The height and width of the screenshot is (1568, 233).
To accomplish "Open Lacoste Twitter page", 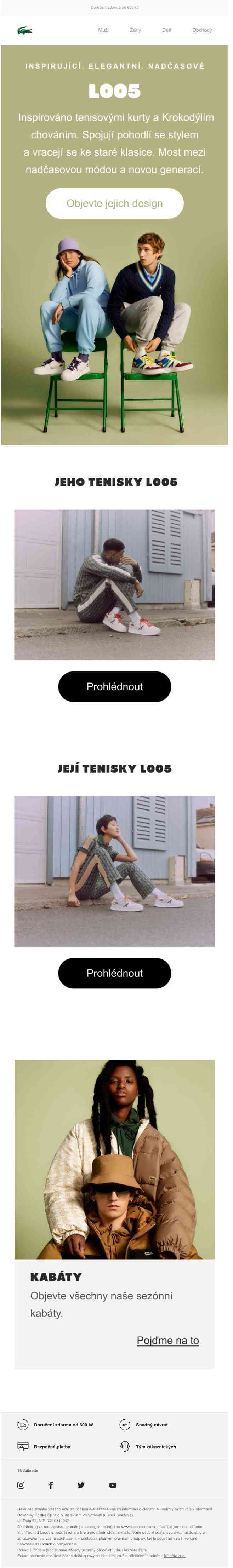I will 81,1485.
